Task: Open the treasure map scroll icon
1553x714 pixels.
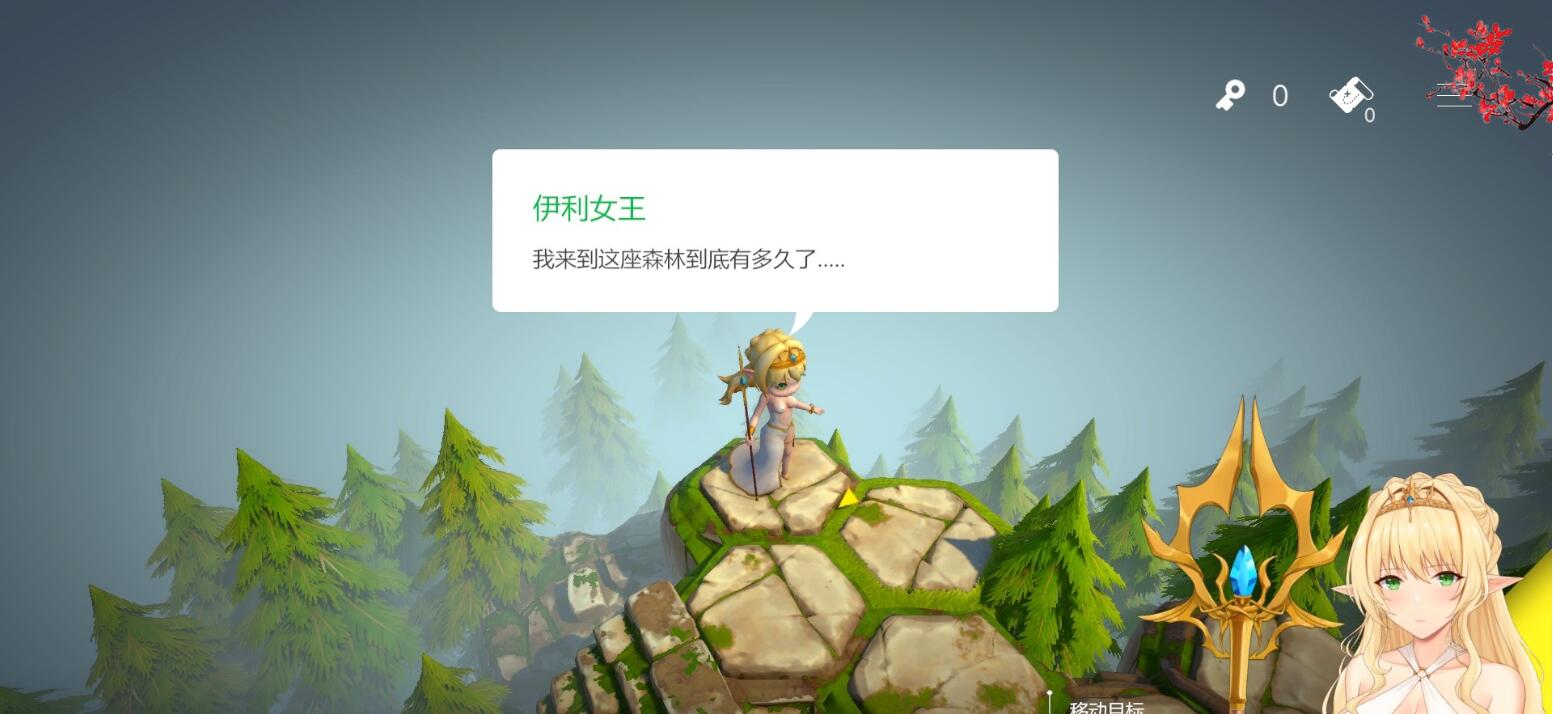Action: 1350,95
